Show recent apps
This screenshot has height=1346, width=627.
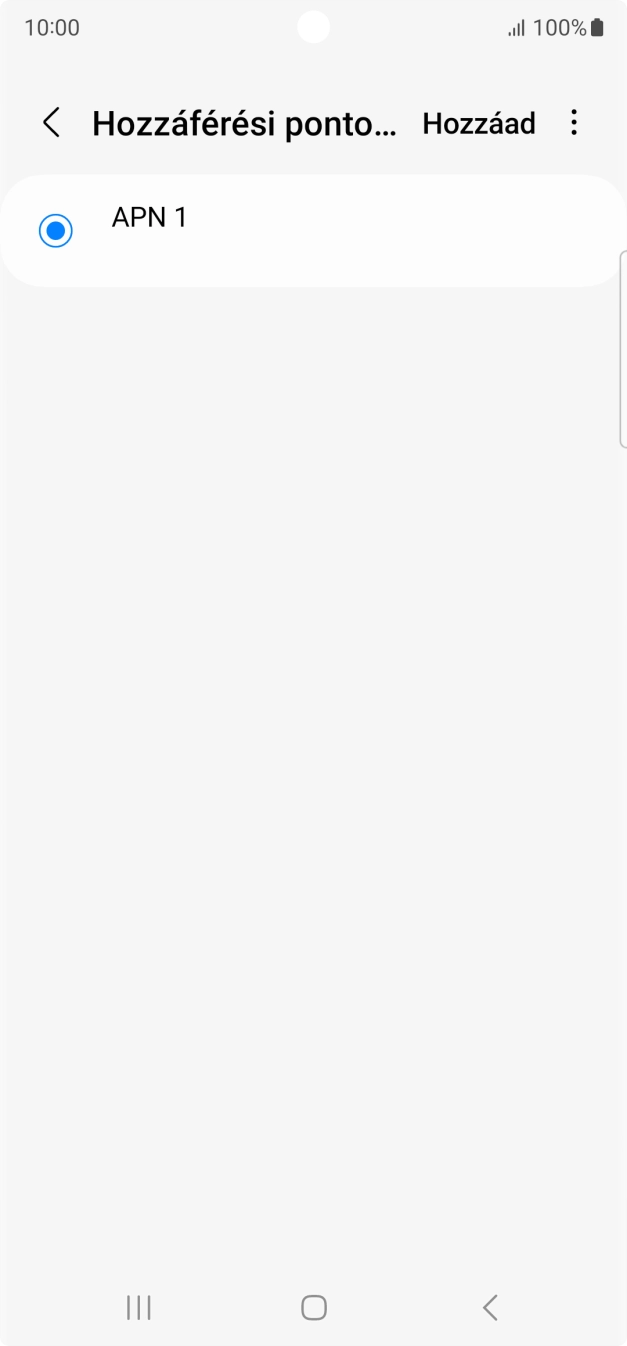coord(139,1307)
